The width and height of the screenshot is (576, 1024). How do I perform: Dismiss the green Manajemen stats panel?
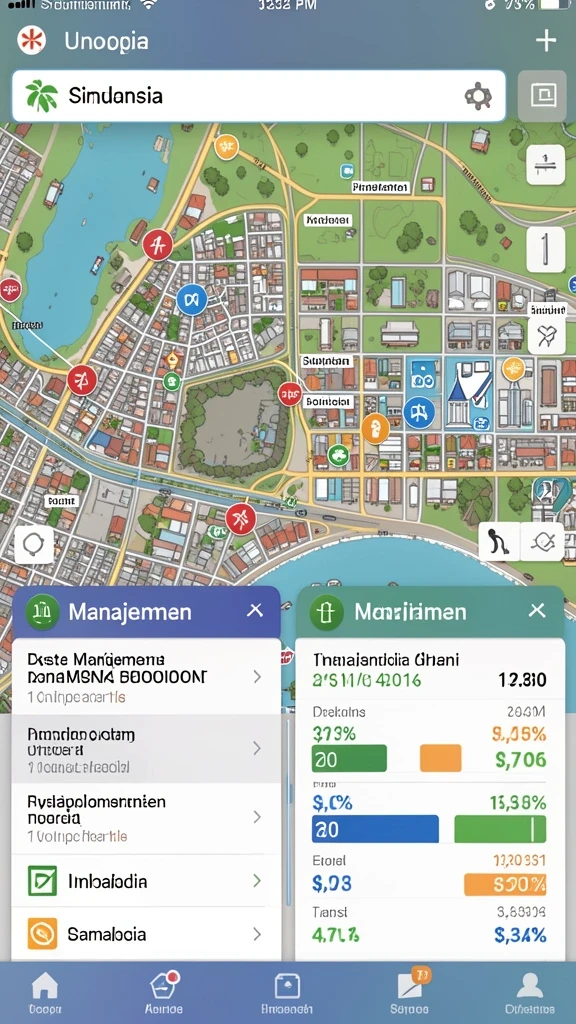pos(537,611)
